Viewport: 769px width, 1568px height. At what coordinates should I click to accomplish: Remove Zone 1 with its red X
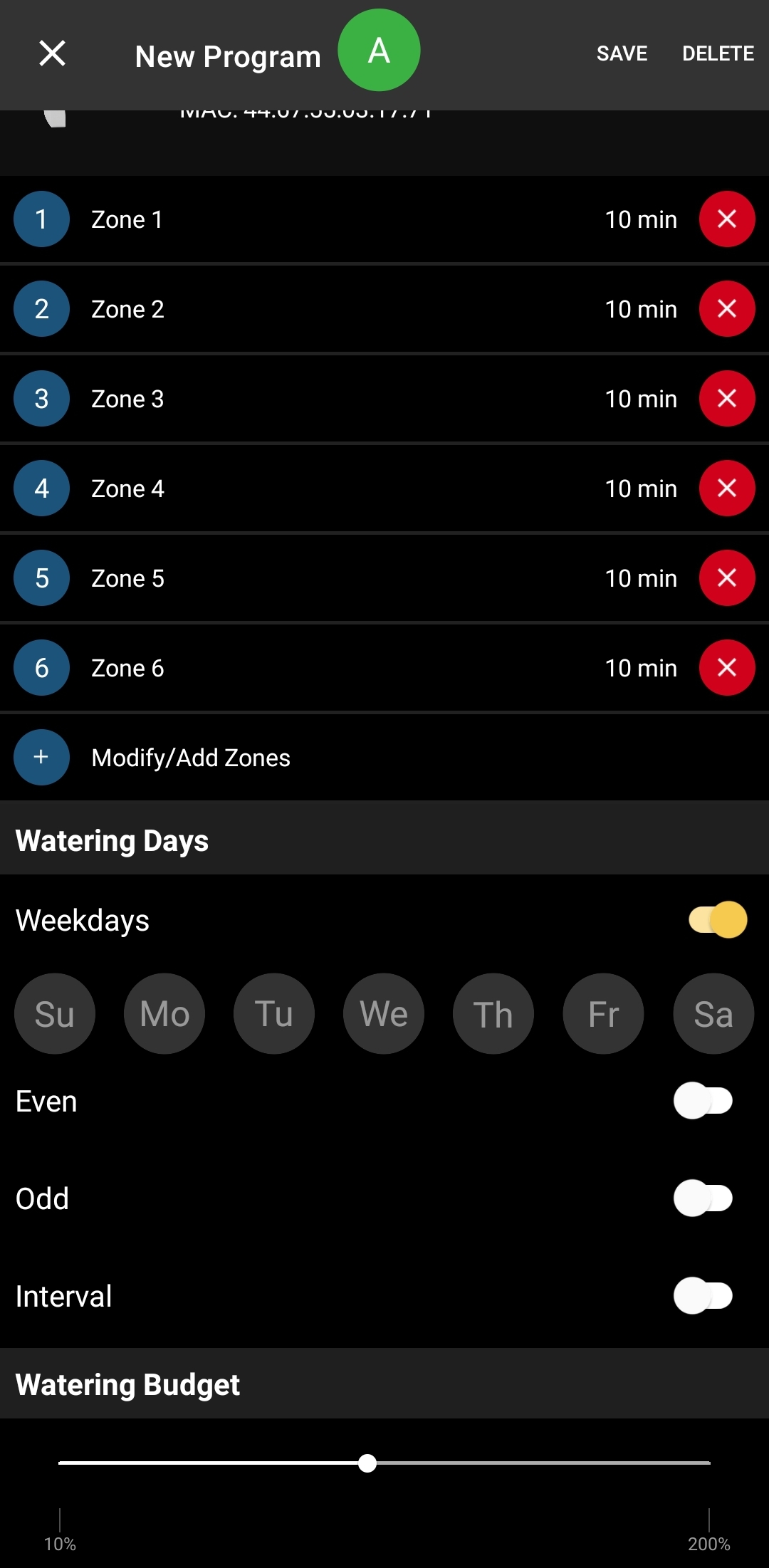[727, 219]
